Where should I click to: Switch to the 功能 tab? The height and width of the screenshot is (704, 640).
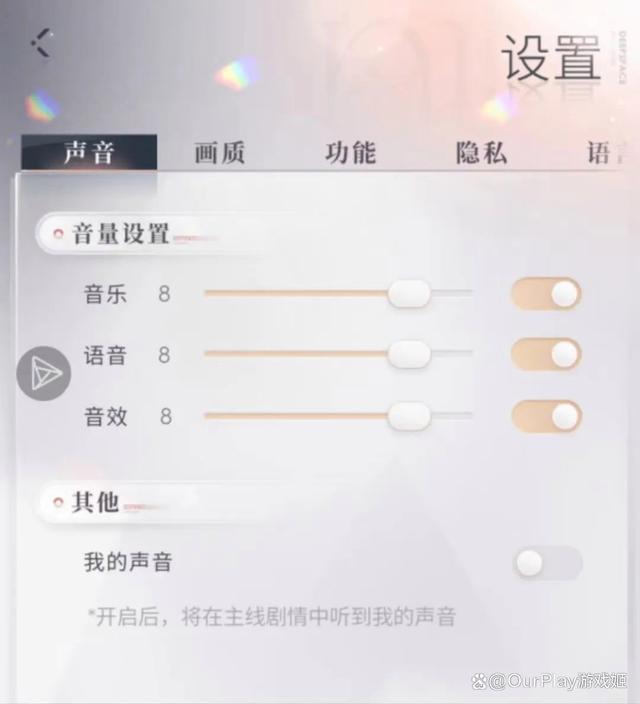click(x=350, y=153)
